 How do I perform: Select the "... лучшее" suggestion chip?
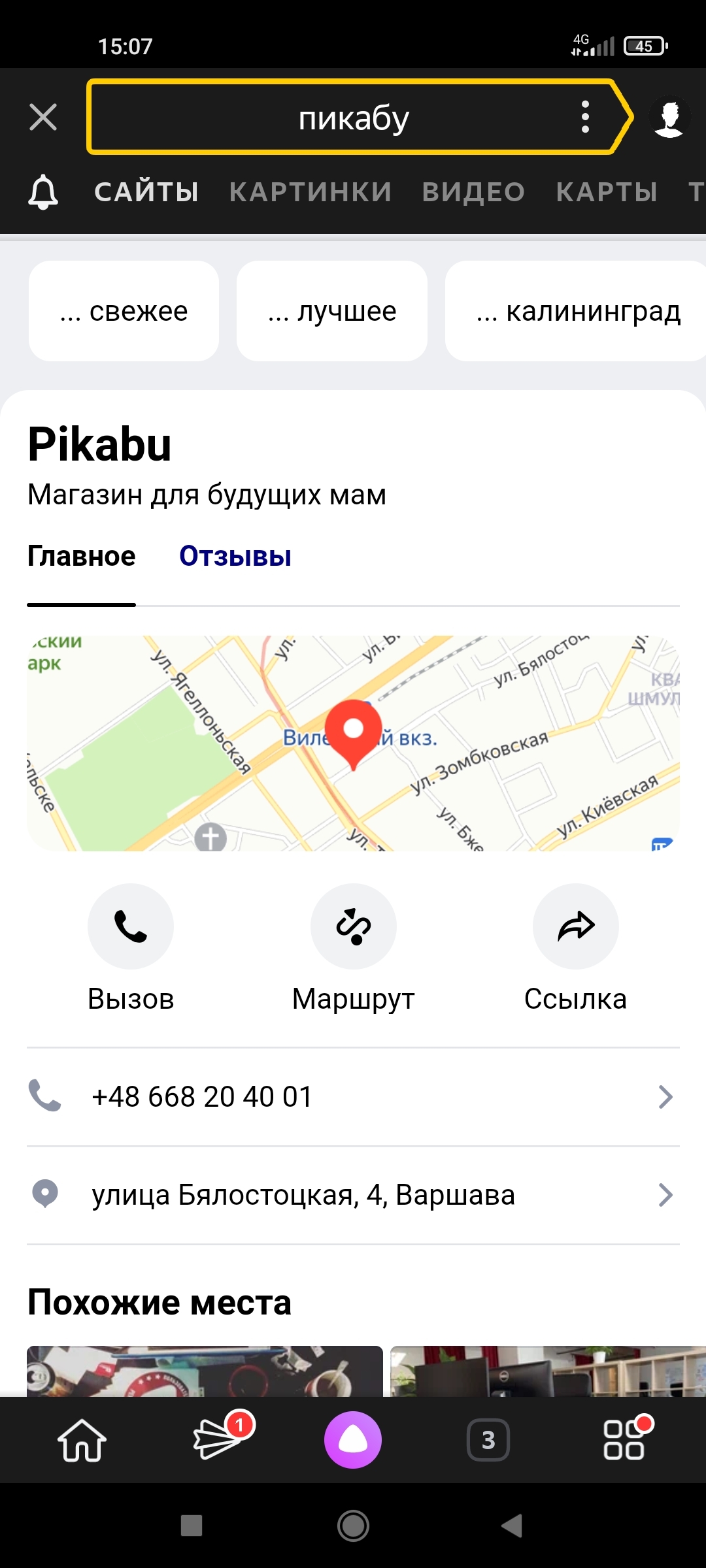(332, 311)
